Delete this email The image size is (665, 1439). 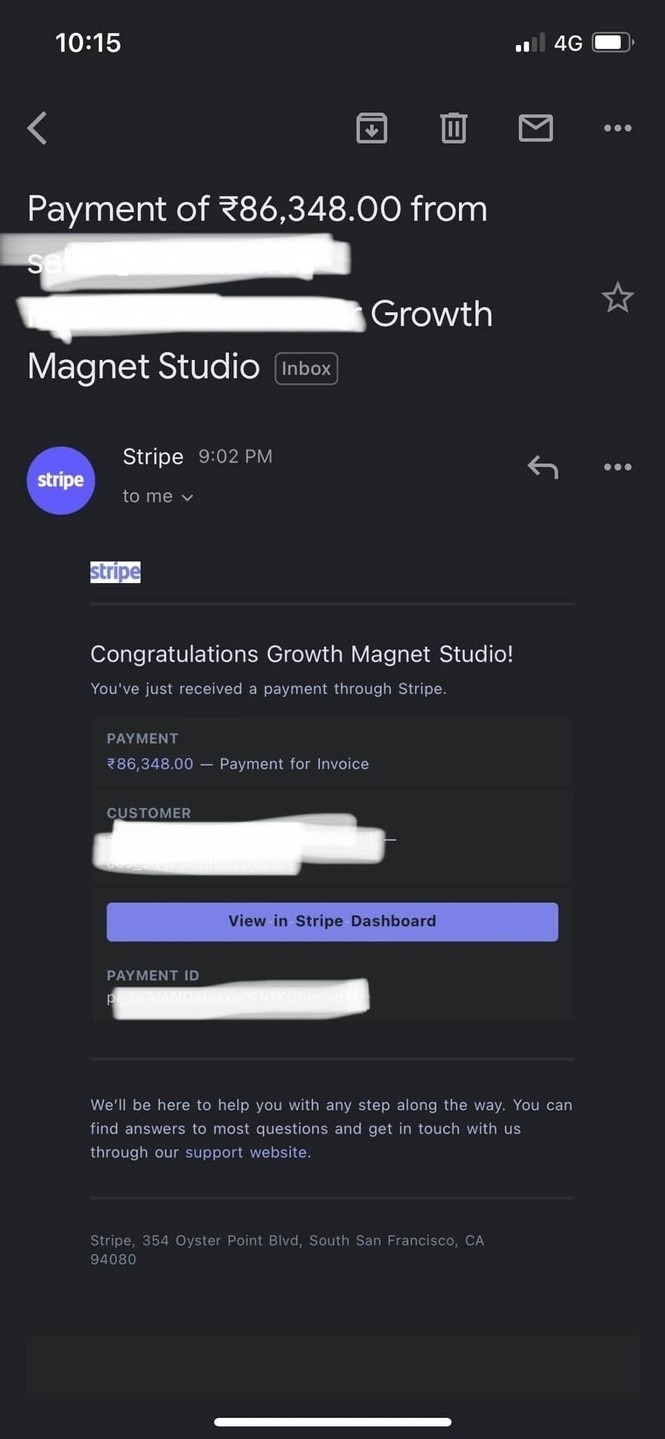click(x=453, y=128)
